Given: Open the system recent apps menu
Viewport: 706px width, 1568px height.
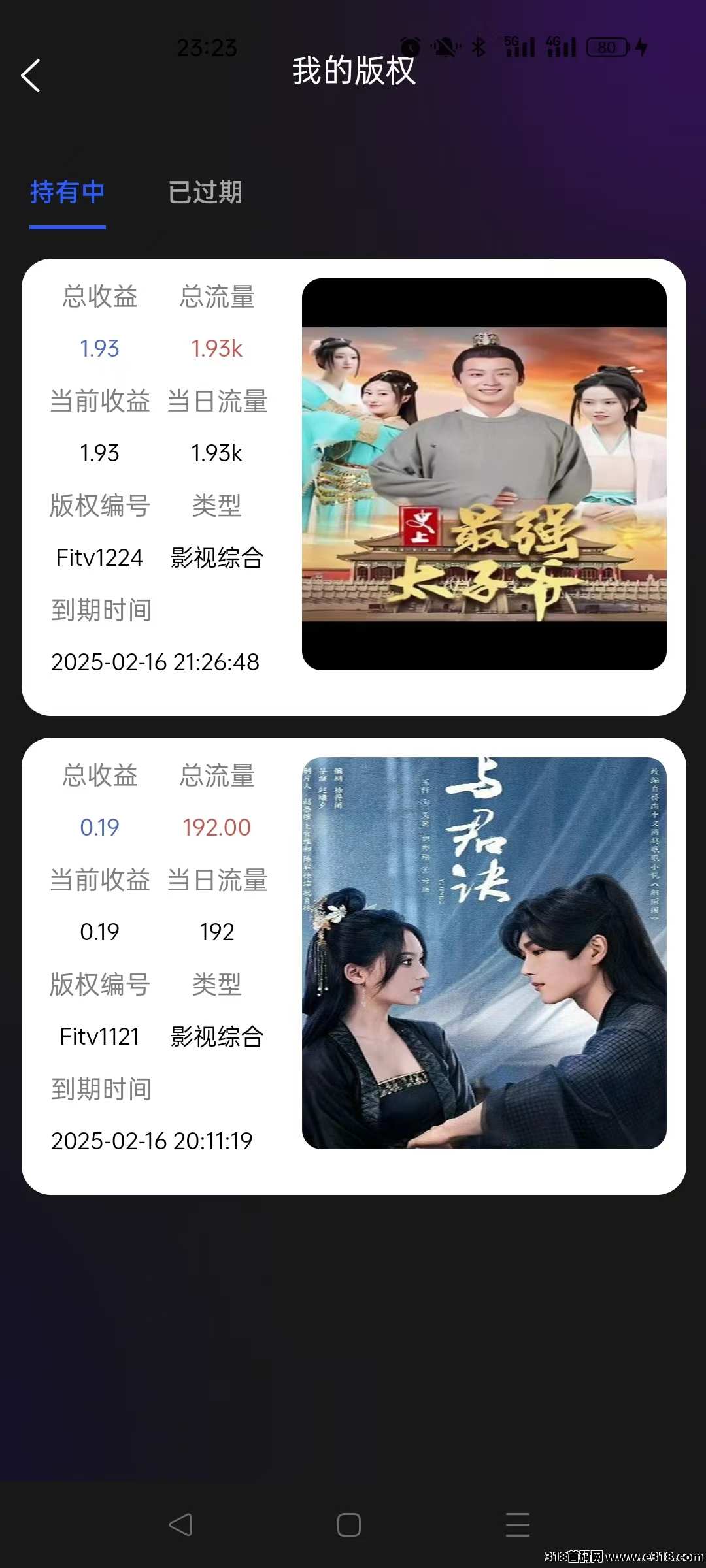Looking at the screenshot, I should pos(517,1525).
